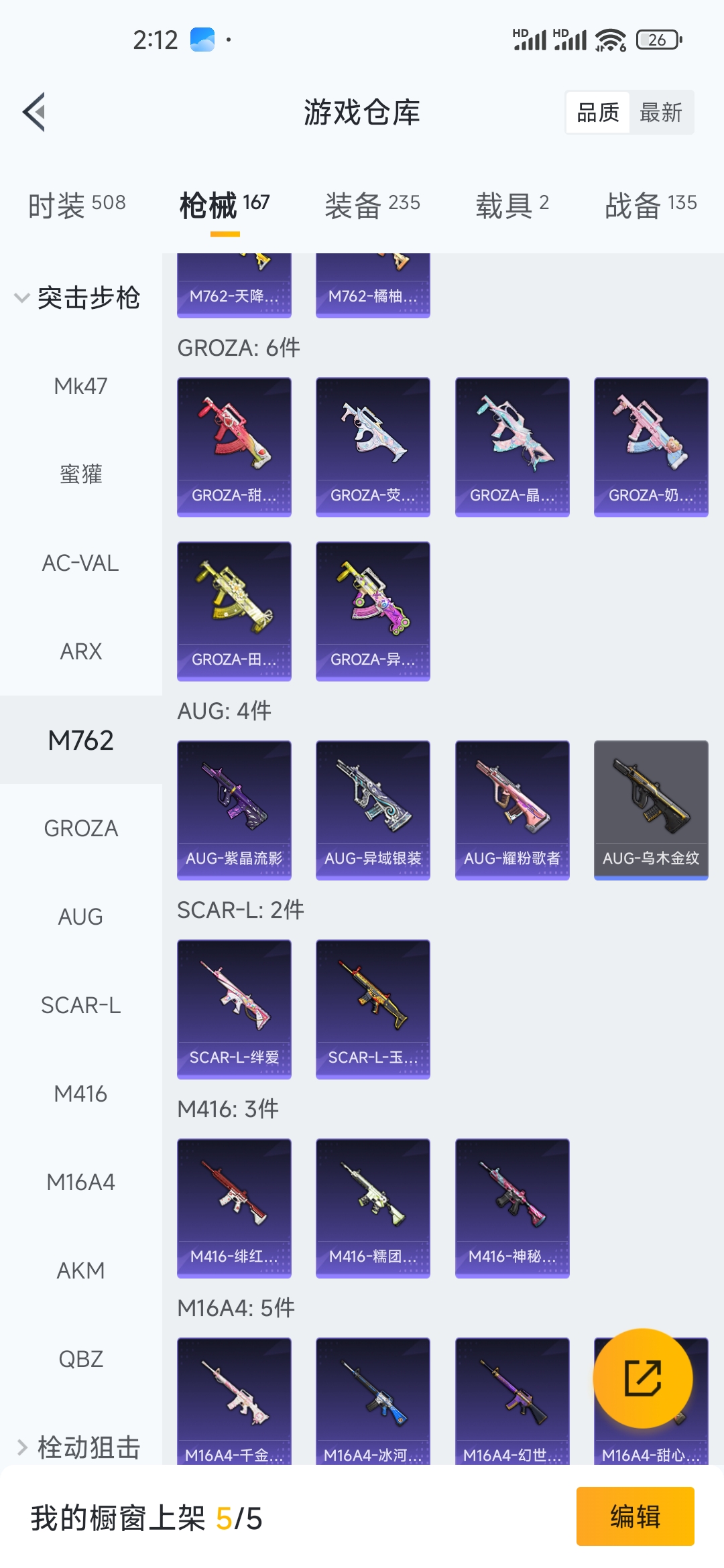Select the 品质 sort option
This screenshot has width=724, height=1568.
(598, 113)
